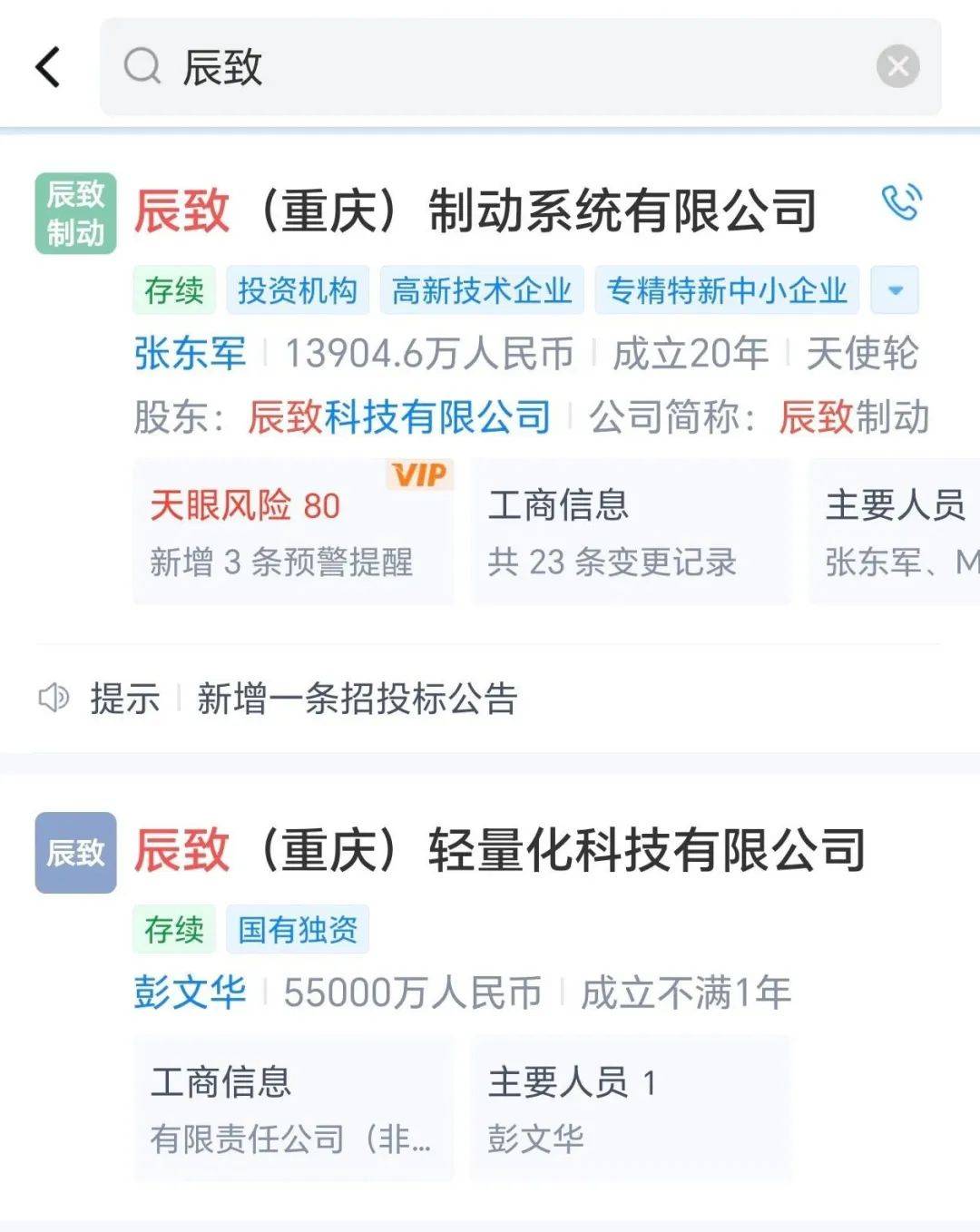The width and height of the screenshot is (980, 1232).
Task: Open 主要人员 1 card with 彭文华
Action: coord(630,1109)
